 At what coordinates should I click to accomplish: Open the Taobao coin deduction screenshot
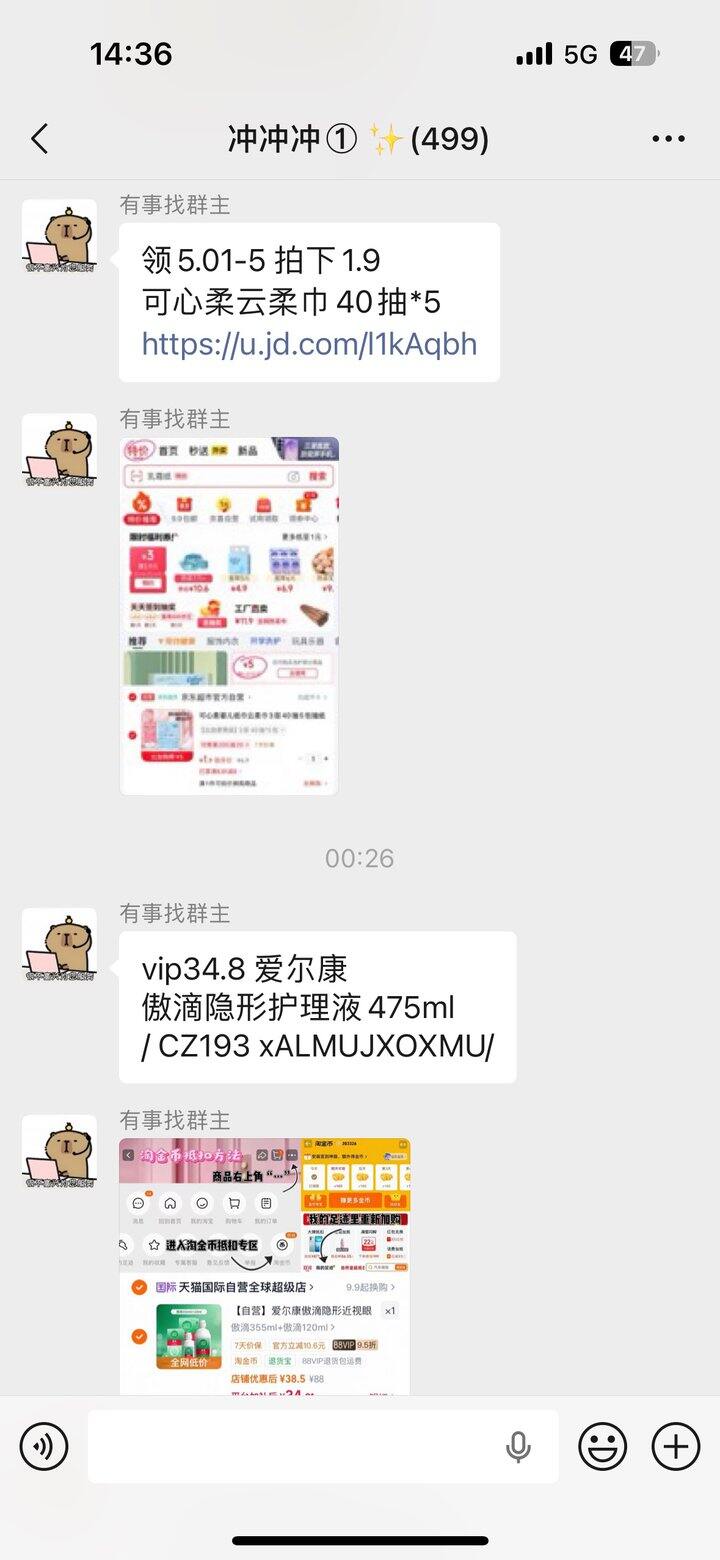[x=264, y=1266]
